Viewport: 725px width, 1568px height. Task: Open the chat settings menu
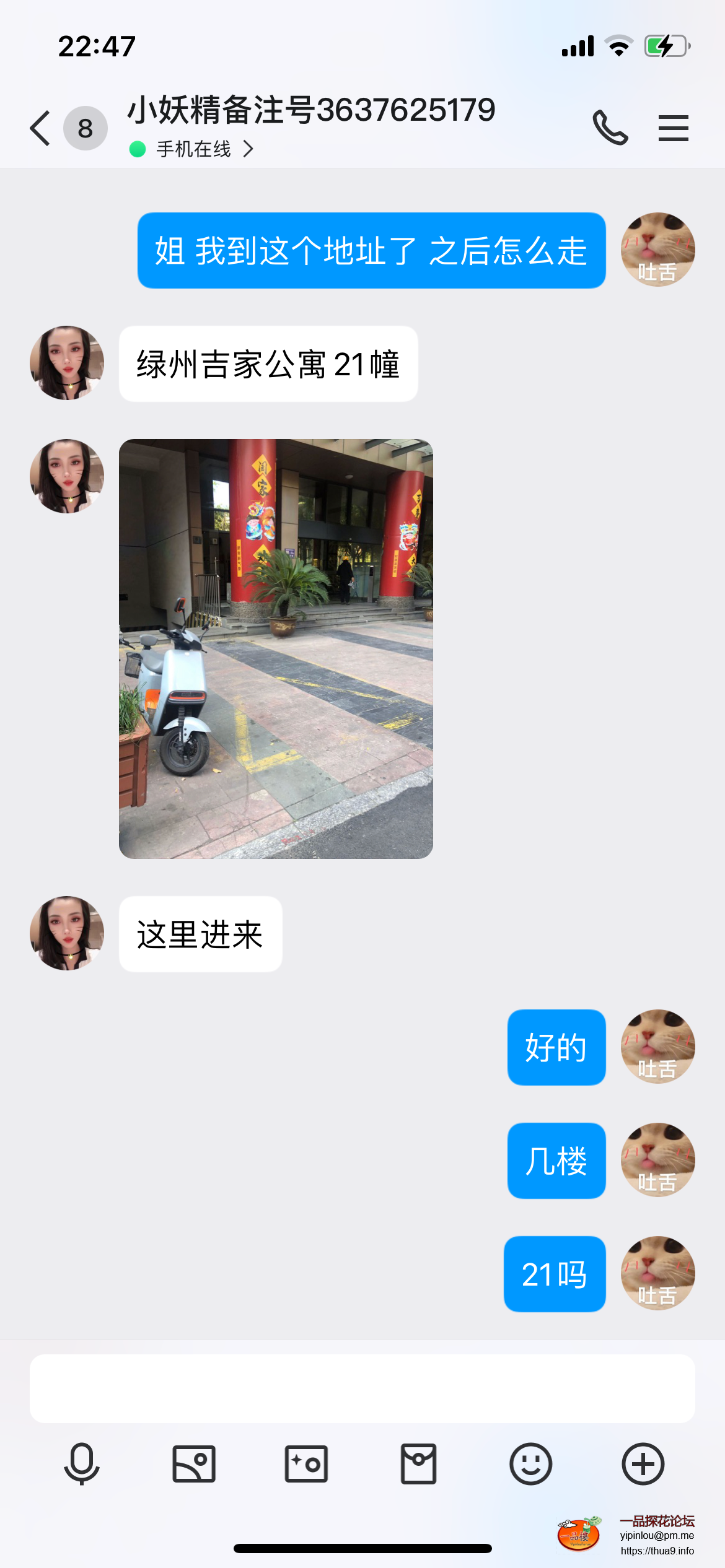[x=673, y=128]
